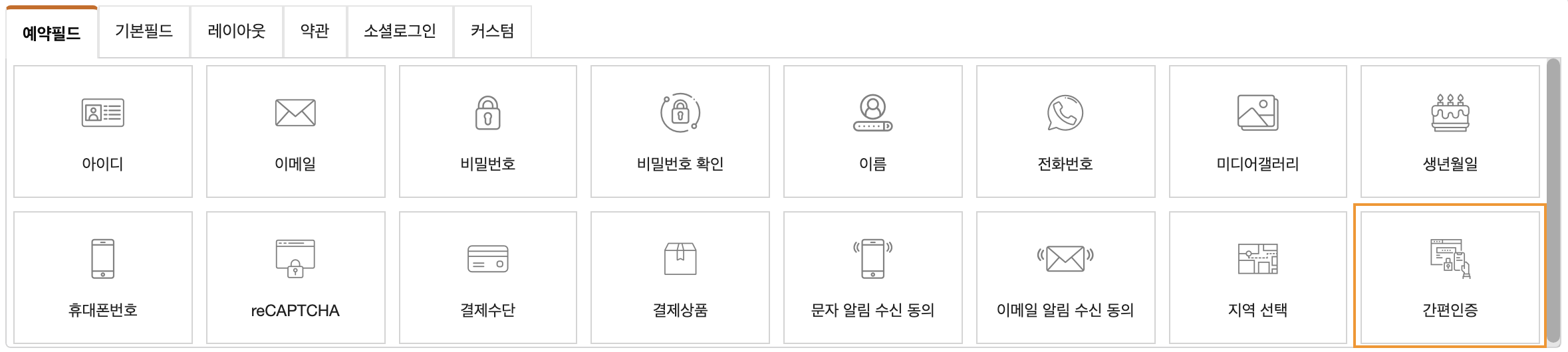Tap the 이름 field tile
Image resolution: width=1568 pixels, height=352 pixels.
872,132
